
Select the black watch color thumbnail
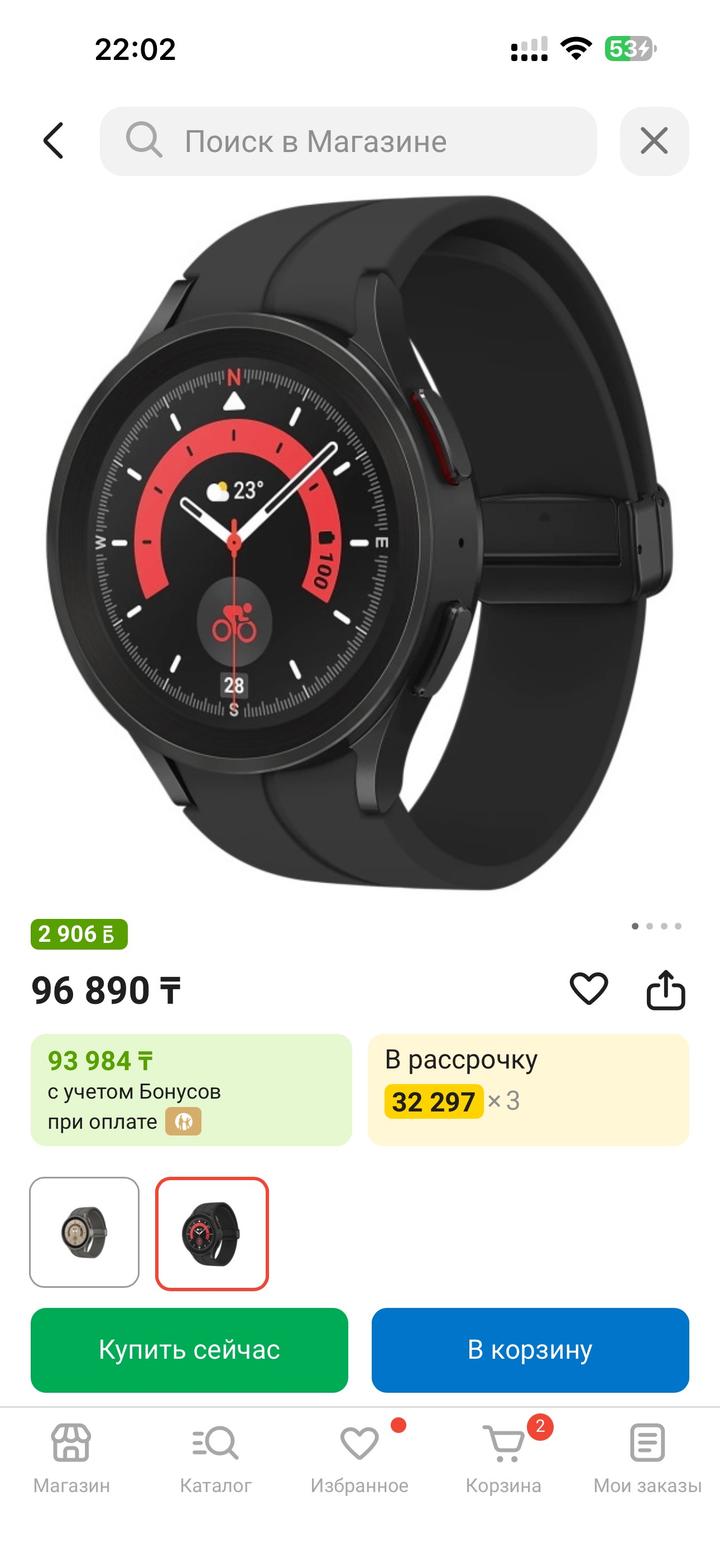212,1233
